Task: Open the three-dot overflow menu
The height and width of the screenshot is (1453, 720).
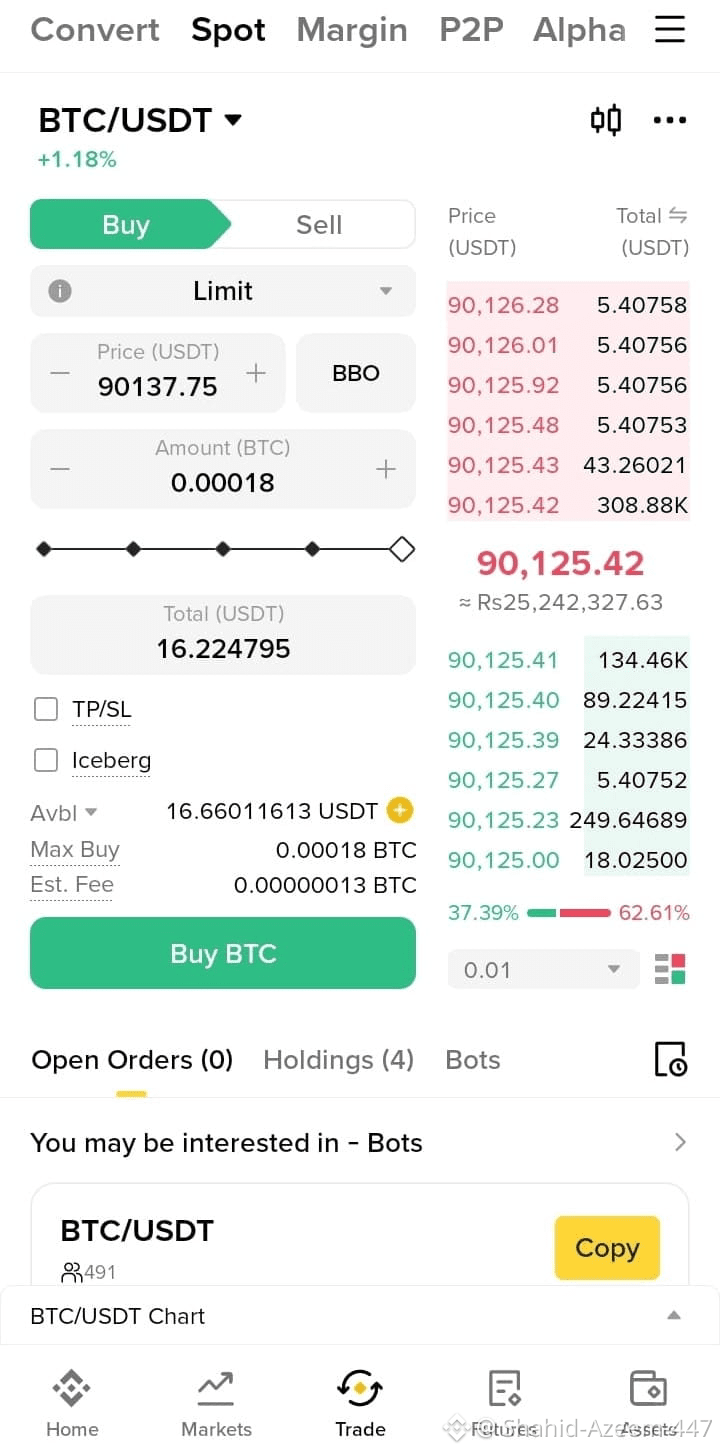Action: pyautogui.click(x=670, y=120)
